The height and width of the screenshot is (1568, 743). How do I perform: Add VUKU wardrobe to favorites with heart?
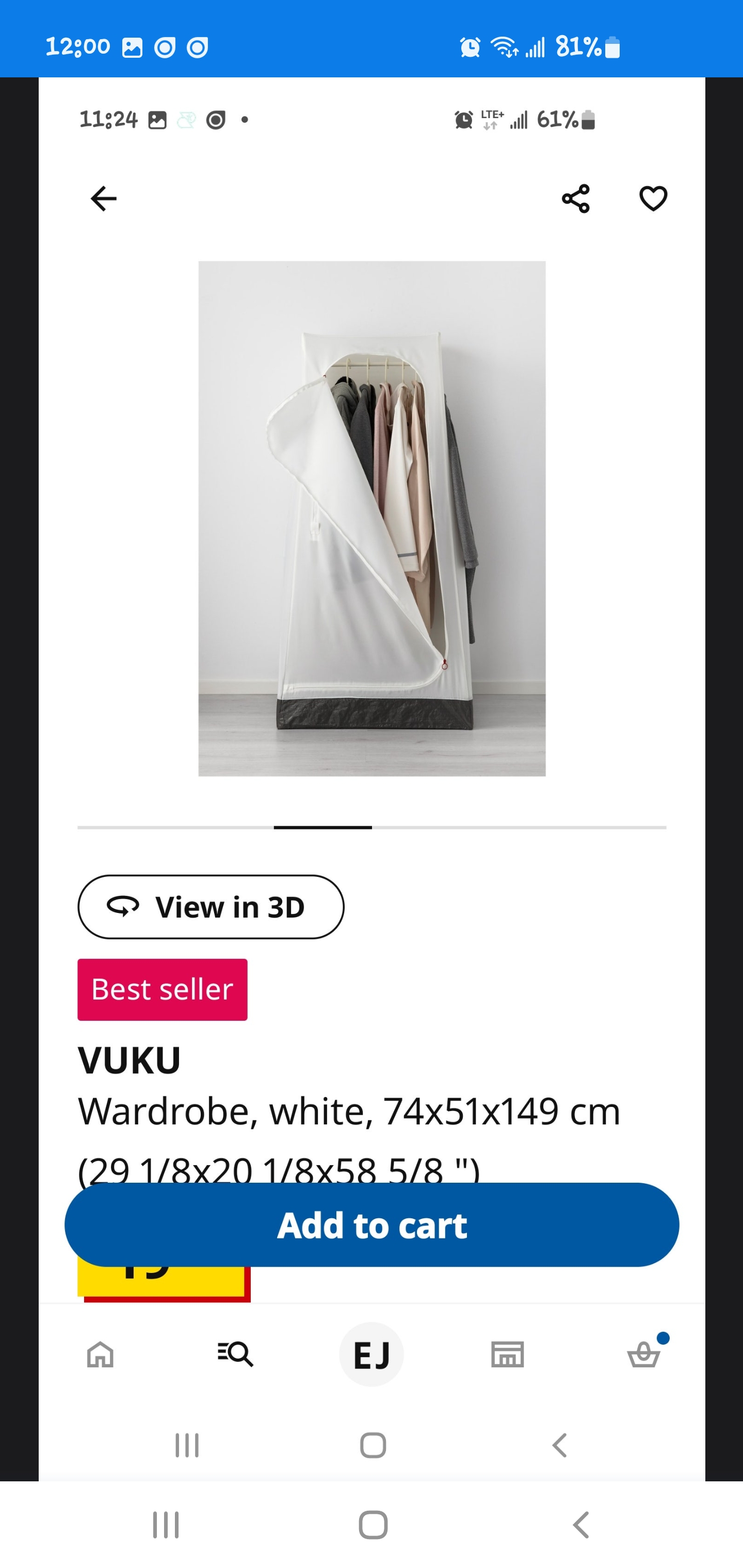[x=653, y=199]
